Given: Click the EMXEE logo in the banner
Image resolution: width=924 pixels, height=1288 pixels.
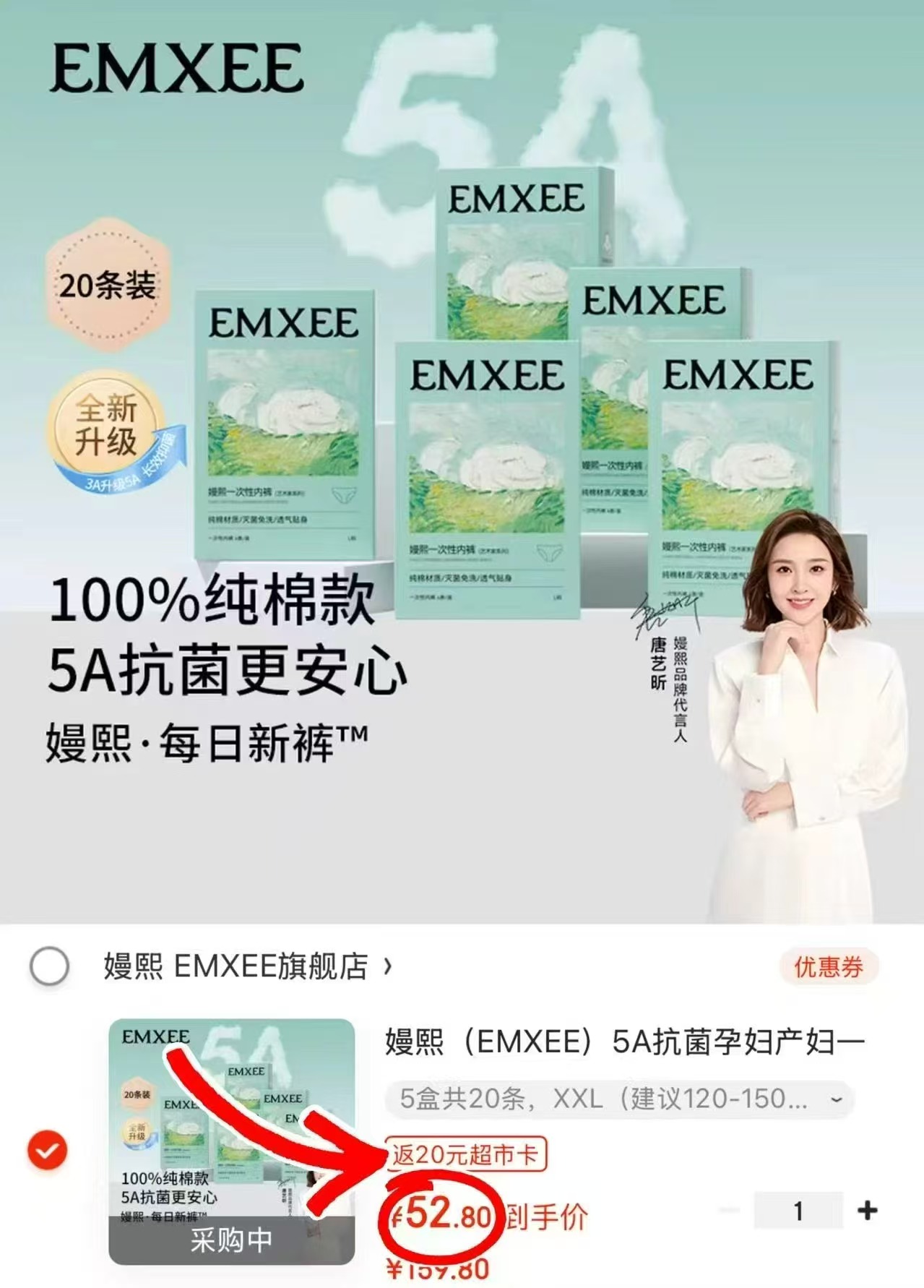Looking at the screenshot, I should click(x=181, y=70).
